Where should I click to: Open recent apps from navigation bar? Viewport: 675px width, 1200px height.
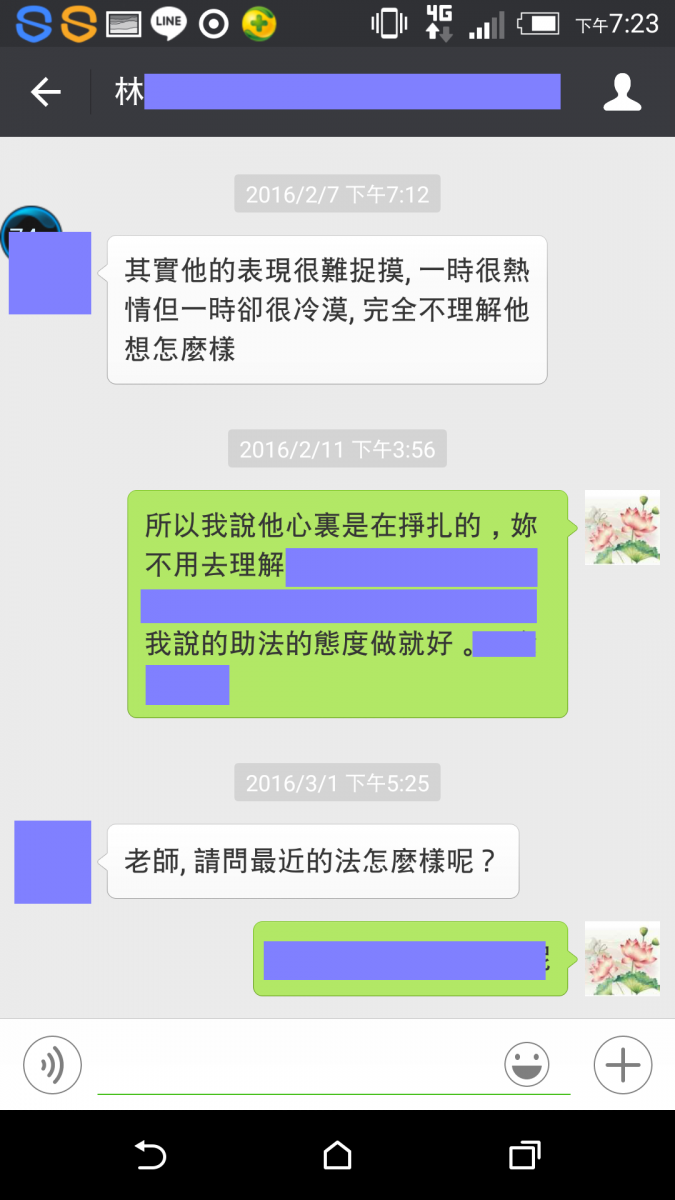[x=524, y=1156]
